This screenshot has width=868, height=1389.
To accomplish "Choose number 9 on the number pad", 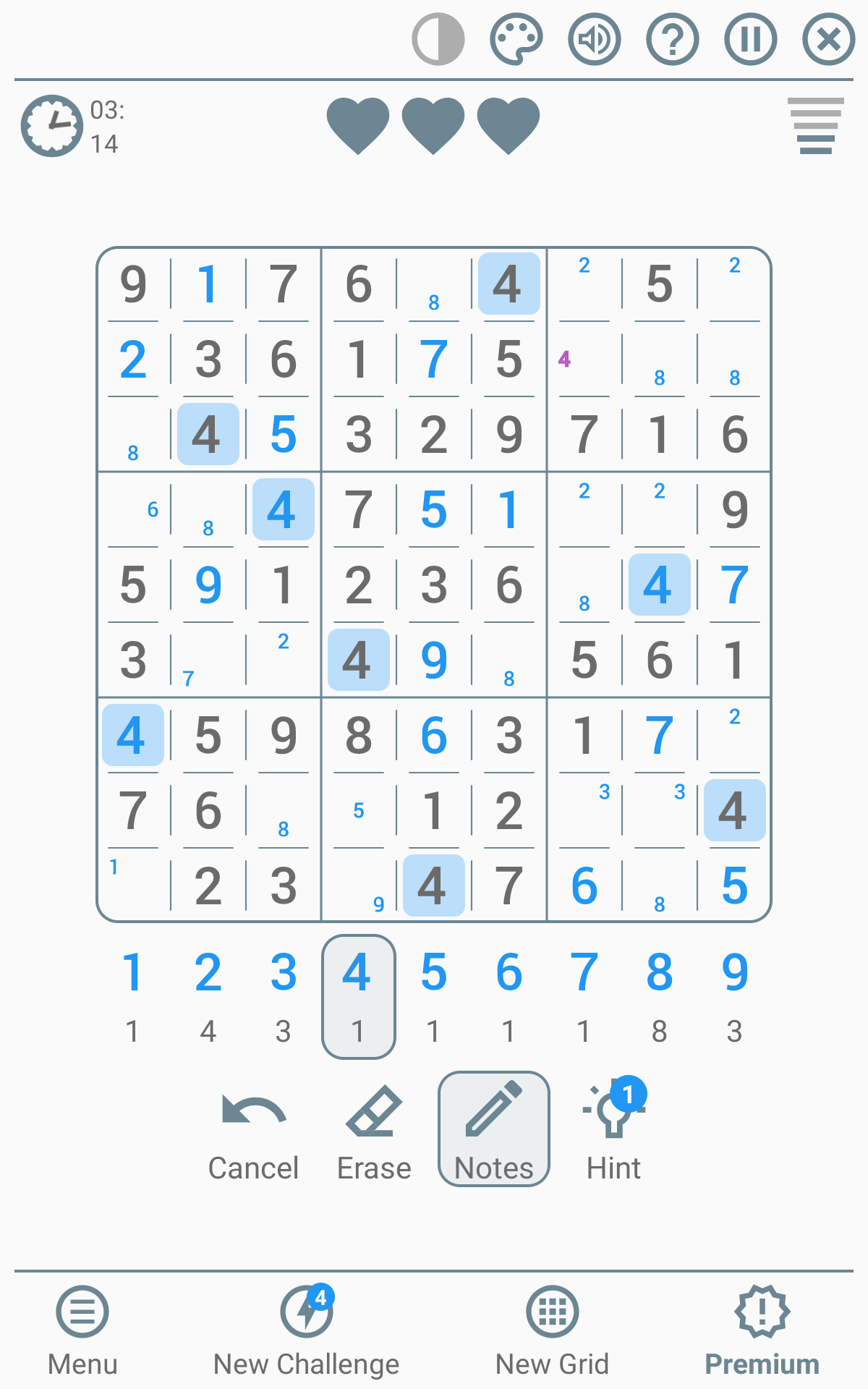I will [x=734, y=997].
